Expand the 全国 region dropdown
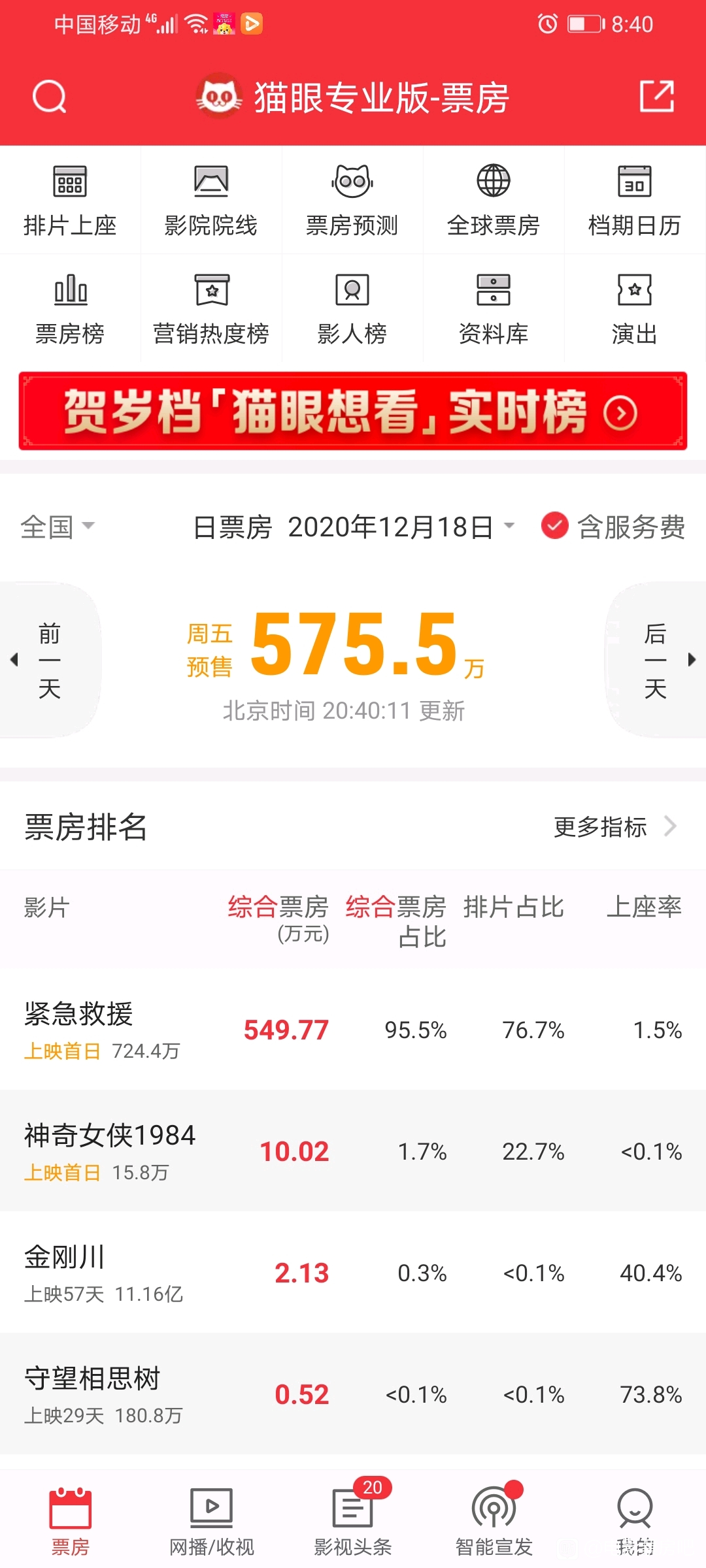This screenshot has width=706, height=1568. (x=58, y=527)
